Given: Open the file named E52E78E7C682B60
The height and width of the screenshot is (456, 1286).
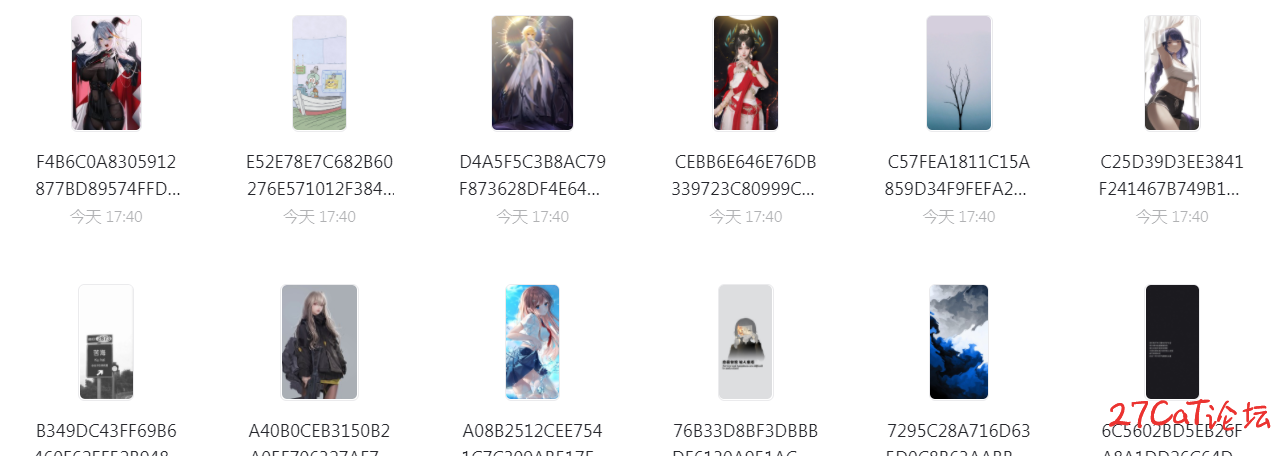Looking at the screenshot, I should (x=319, y=73).
